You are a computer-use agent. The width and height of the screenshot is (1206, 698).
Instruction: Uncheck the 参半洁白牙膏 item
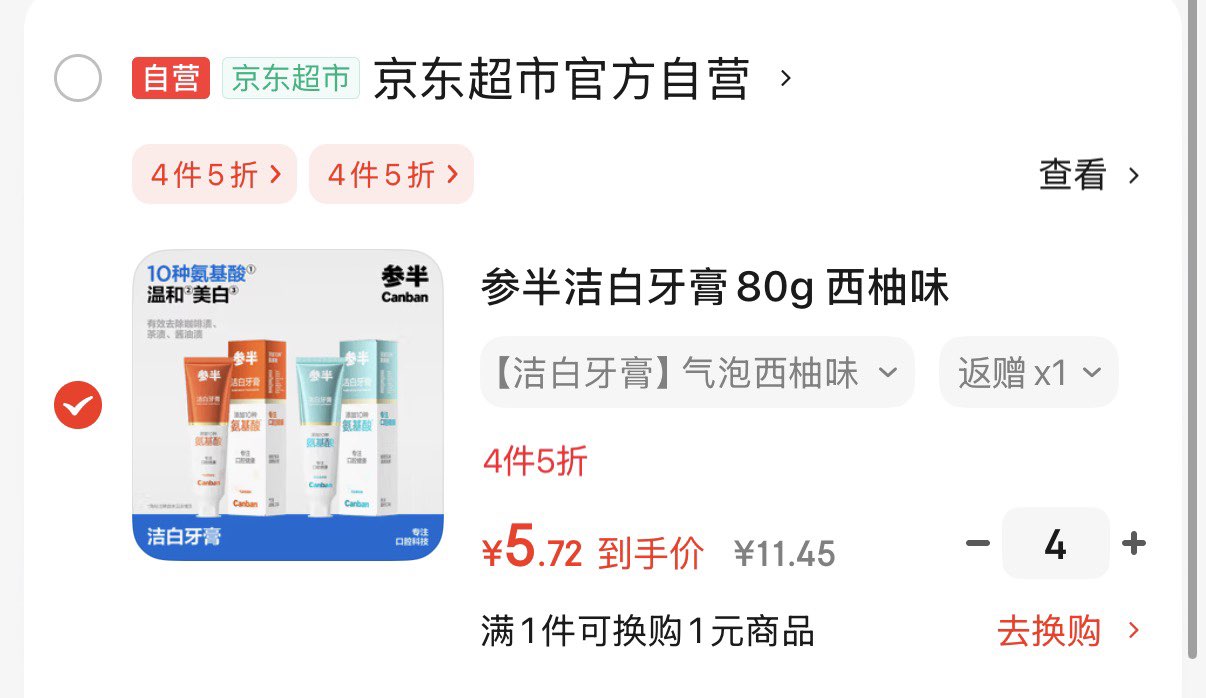(77, 405)
